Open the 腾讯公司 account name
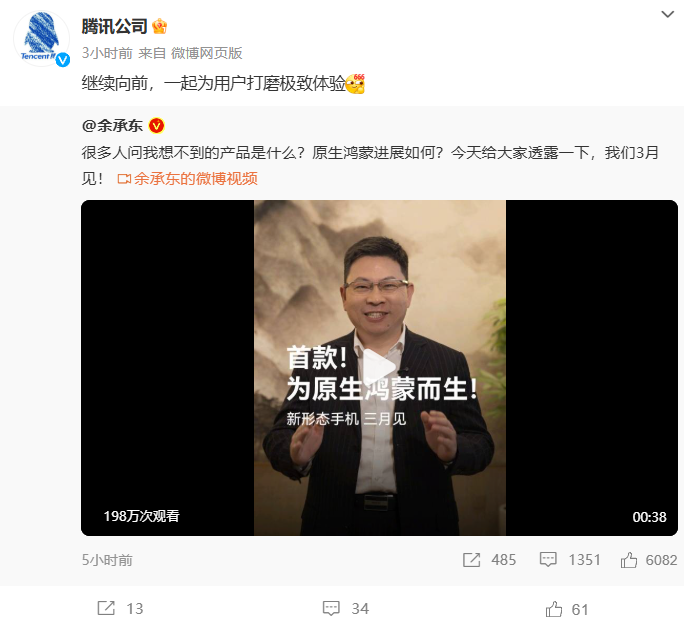The width and height of the screenshot is (684, 630). (x=114, y=27)
